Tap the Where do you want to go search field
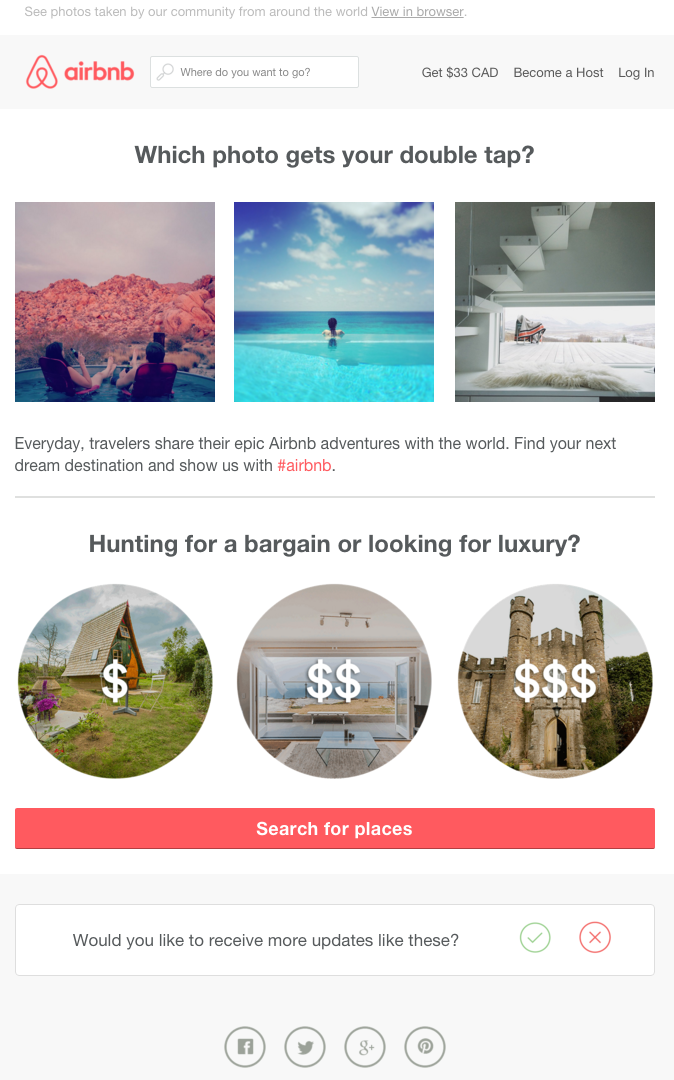The image size is (674, 1080). 254,72
